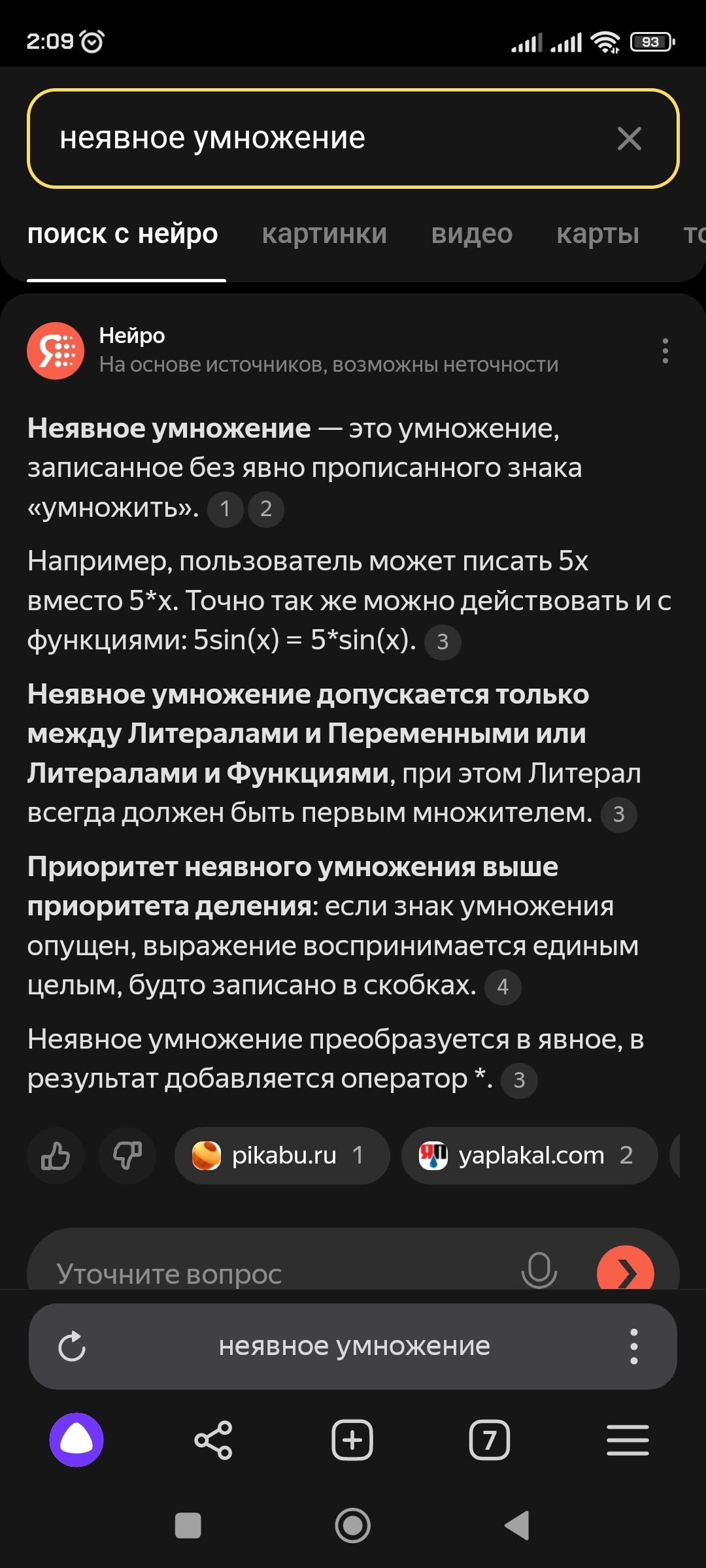This screenshot has width=706, height=1568.
Task: Switch to the 'видео' tab
Action: 471,234
